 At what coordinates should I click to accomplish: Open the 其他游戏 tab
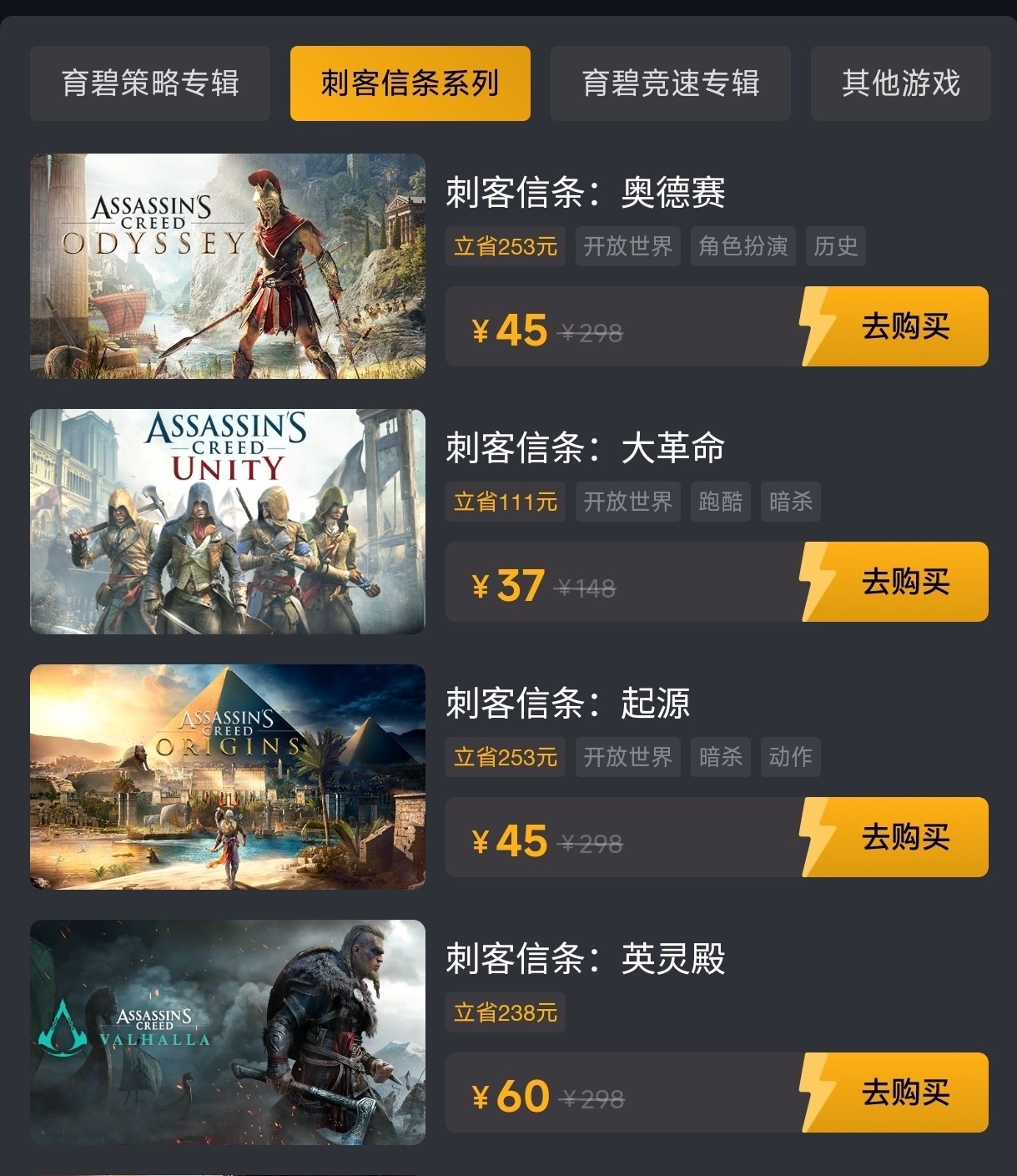point(900,83)
